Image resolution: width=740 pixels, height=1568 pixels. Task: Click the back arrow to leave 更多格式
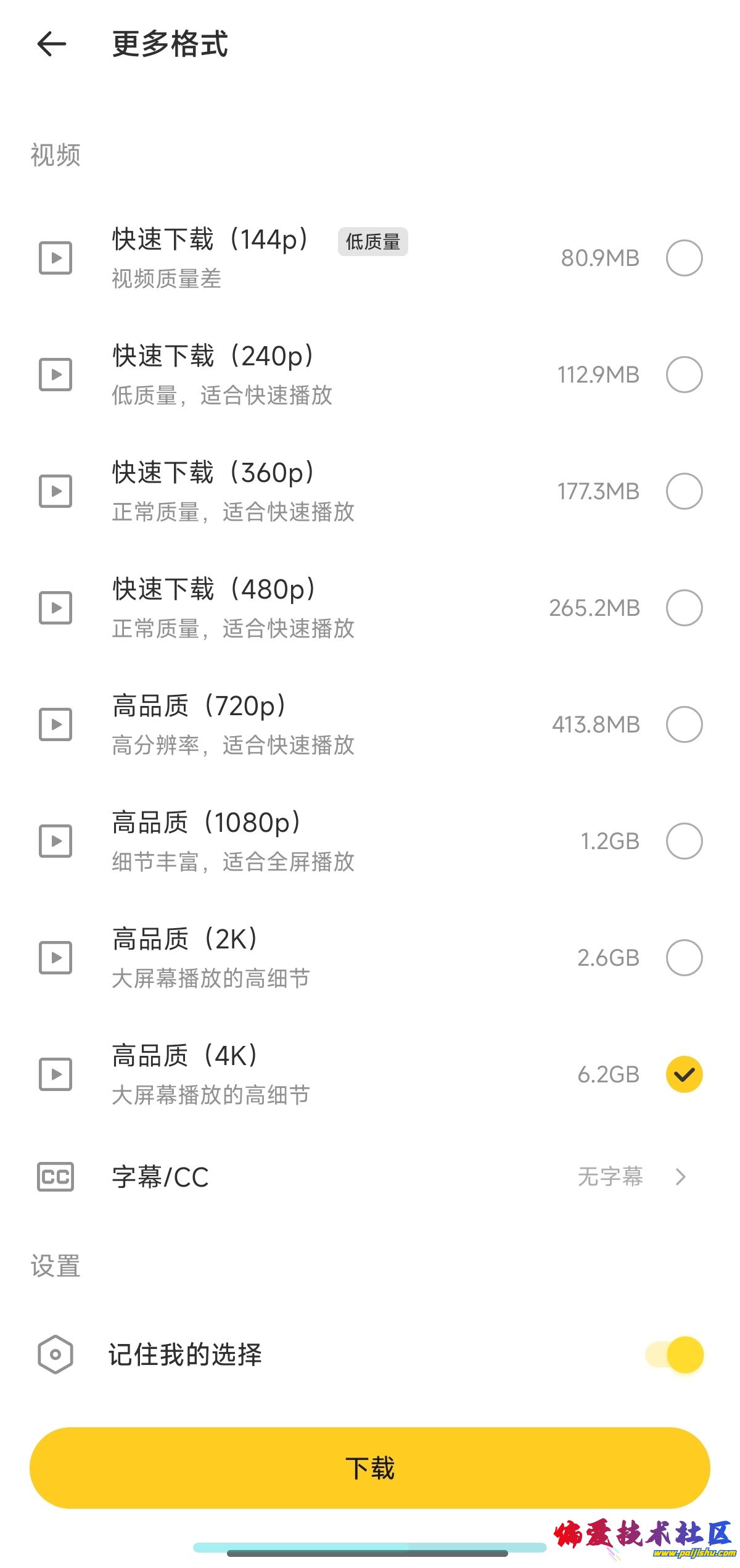click(52, 44)
